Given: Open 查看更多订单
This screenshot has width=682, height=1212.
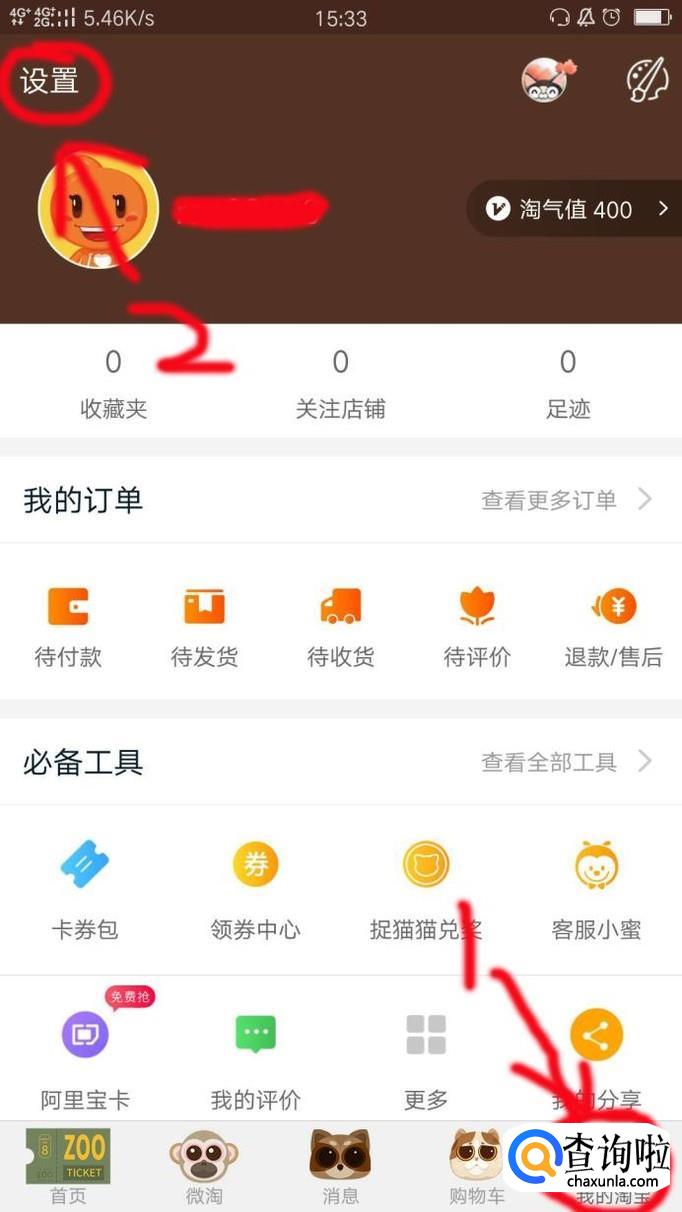Looking at the screenshot, I should pos(565,500).
